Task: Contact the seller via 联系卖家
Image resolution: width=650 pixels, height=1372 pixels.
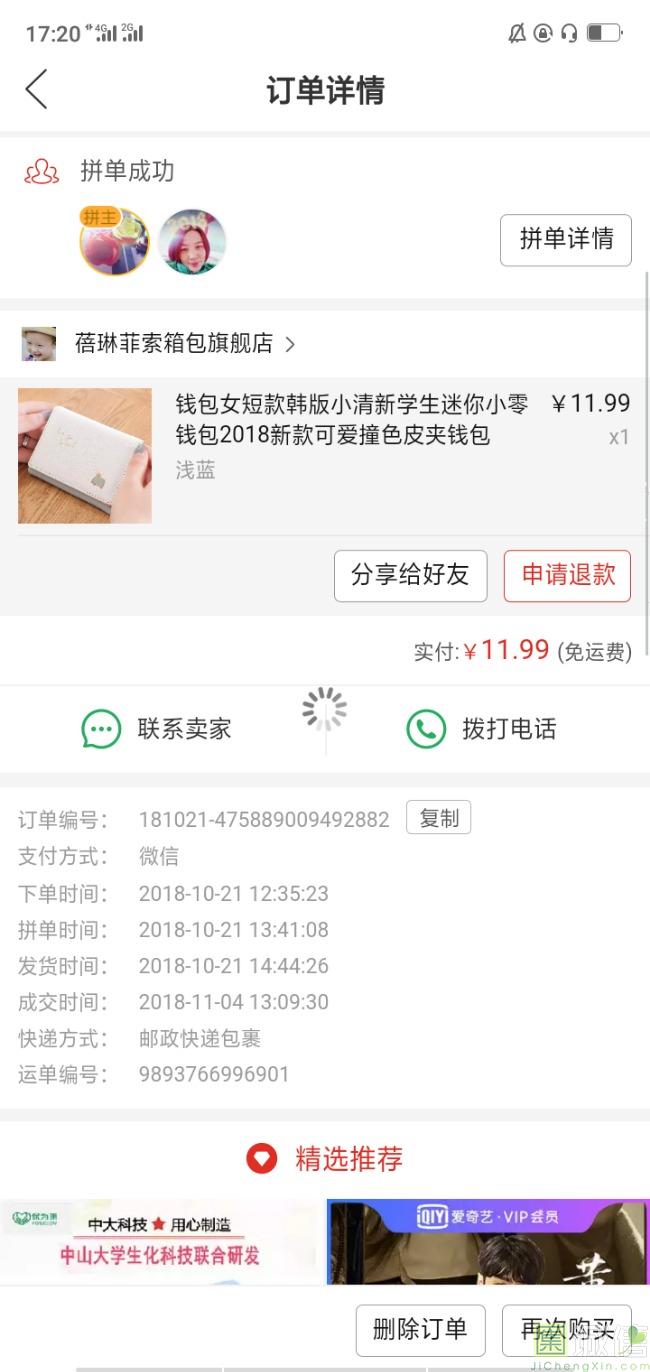Action: pyautogui.click(x=157, y=729)
